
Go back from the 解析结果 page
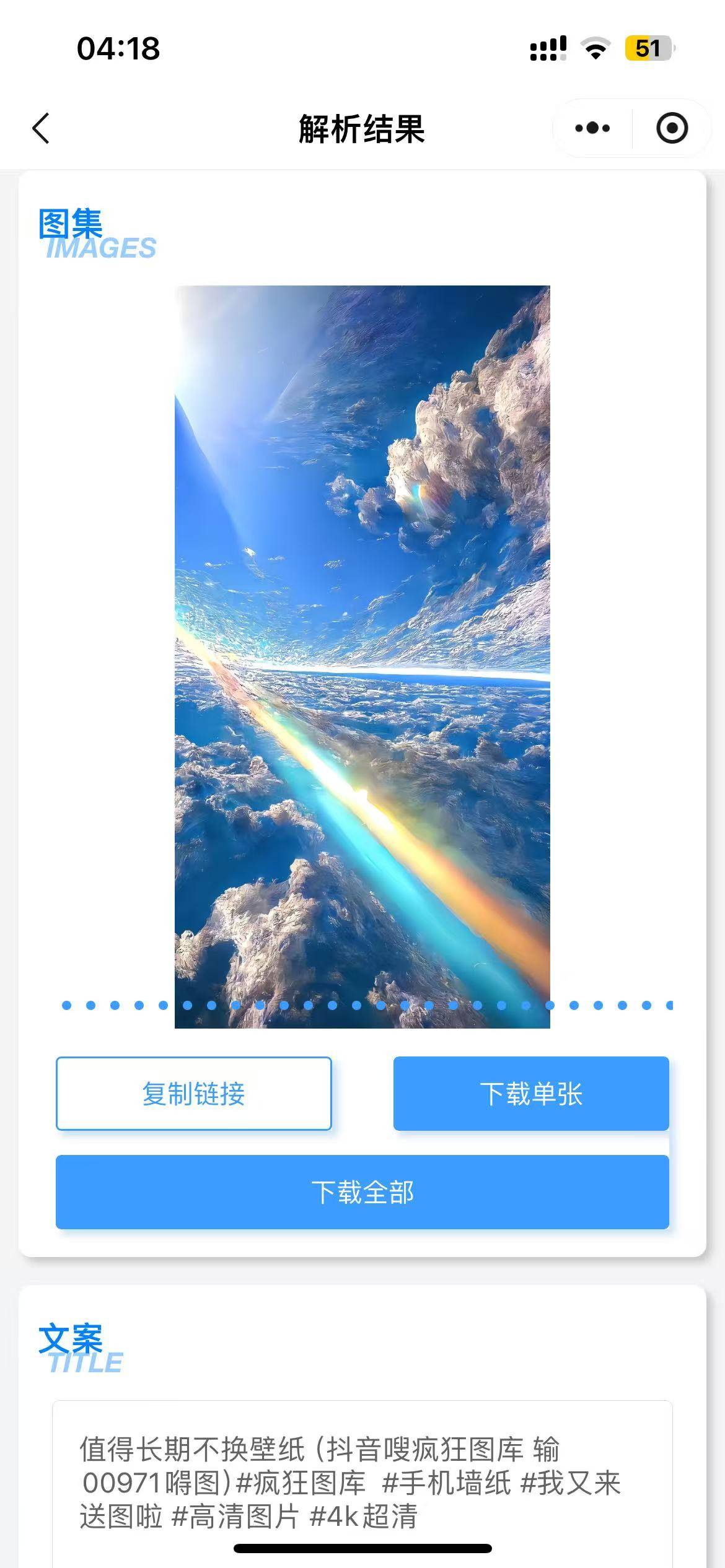(x=41, y=129)
